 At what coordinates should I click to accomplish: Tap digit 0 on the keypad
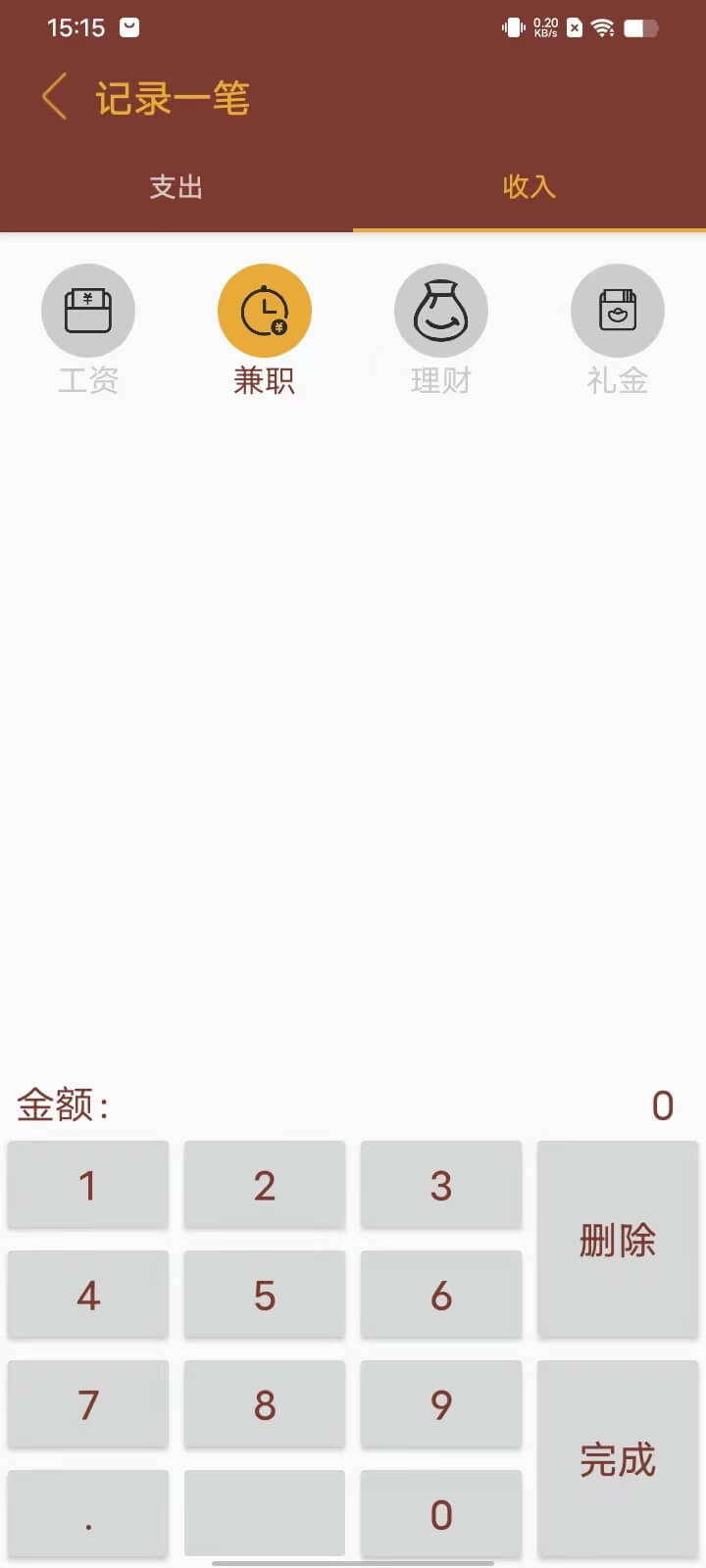pyautogui.click(x=440, y=1514)
